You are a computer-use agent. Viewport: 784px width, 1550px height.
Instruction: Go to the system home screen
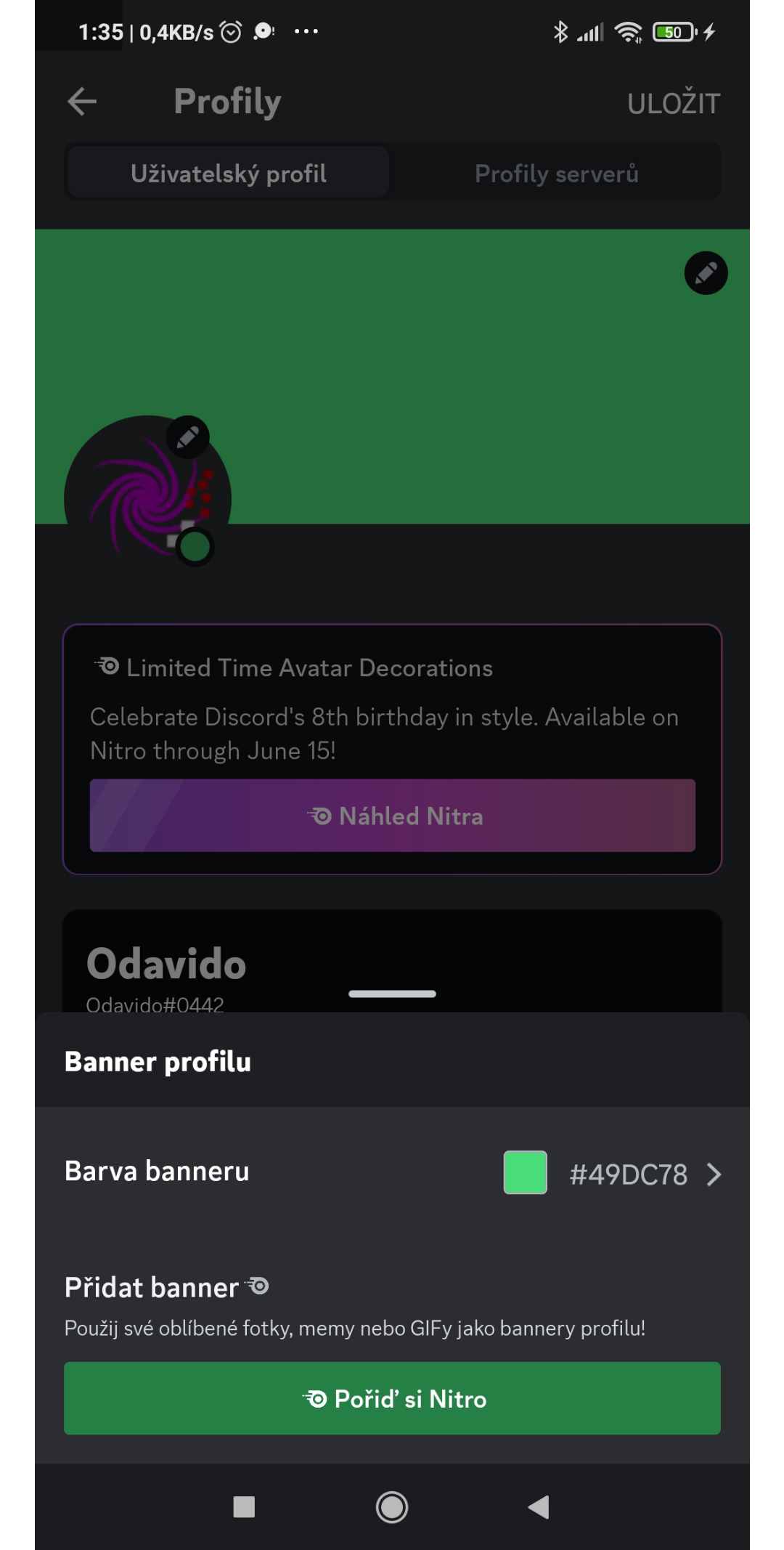[392, 1507]
